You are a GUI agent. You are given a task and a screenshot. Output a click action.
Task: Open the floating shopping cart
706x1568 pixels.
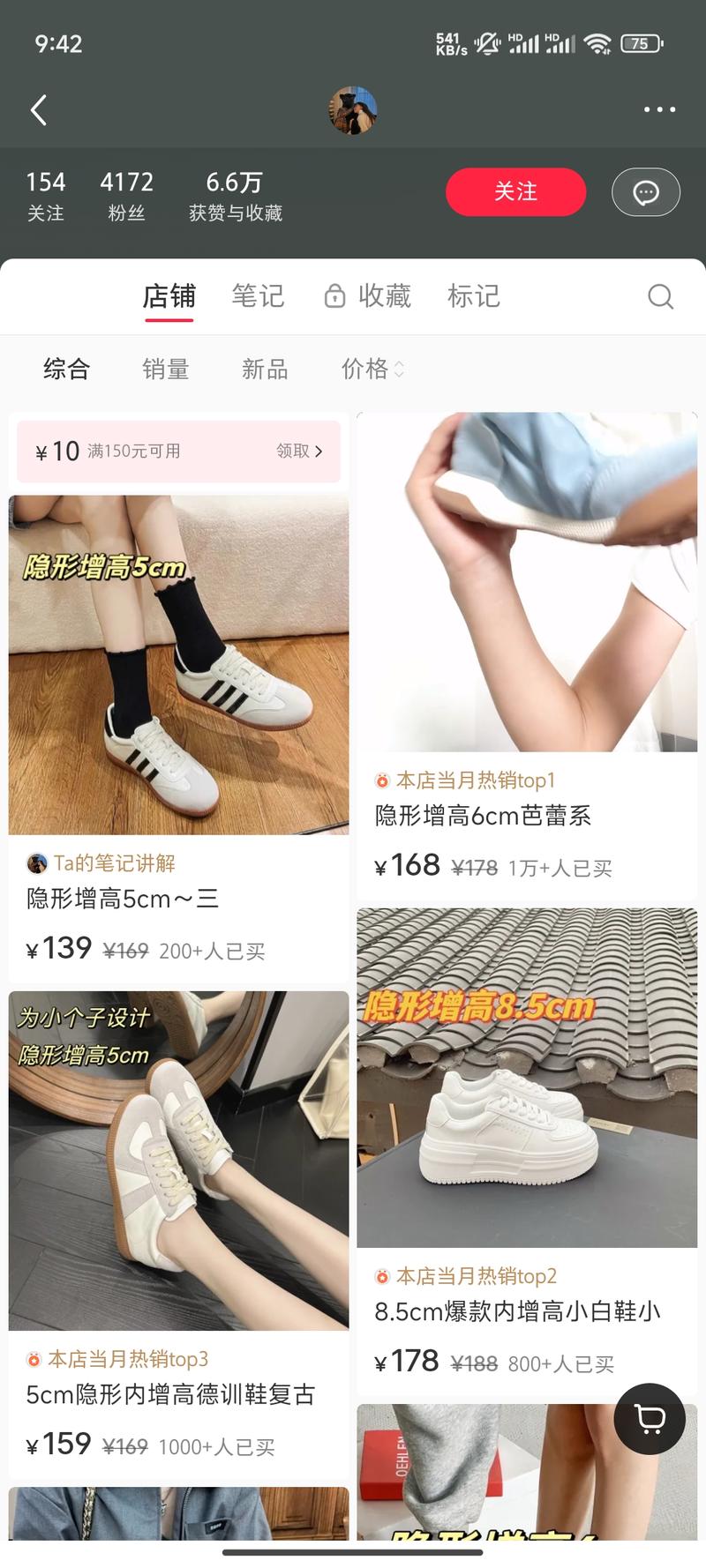pyautogui.click(x=650, y=1418)
